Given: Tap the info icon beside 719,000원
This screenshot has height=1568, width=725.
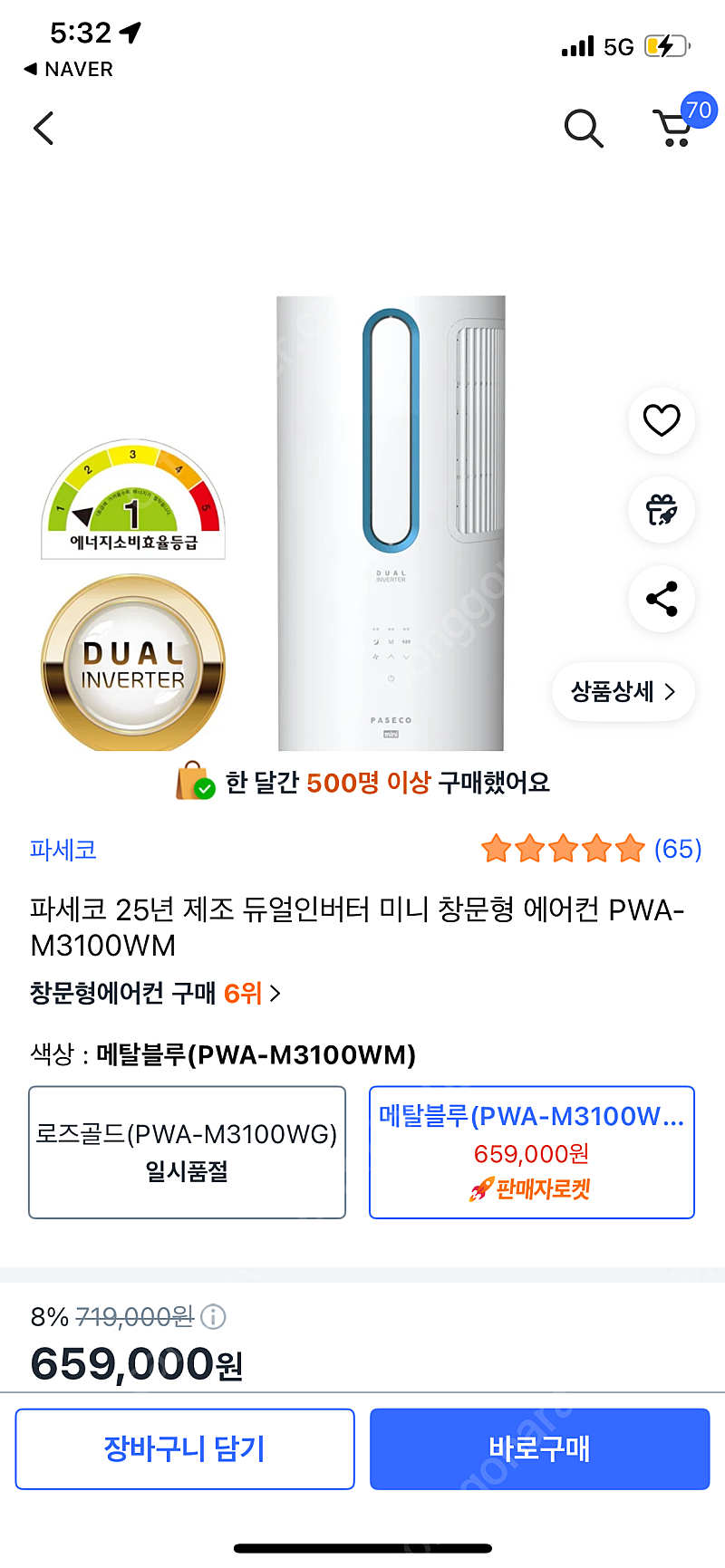Looking at the screenshot, I should coord(213,1316).
